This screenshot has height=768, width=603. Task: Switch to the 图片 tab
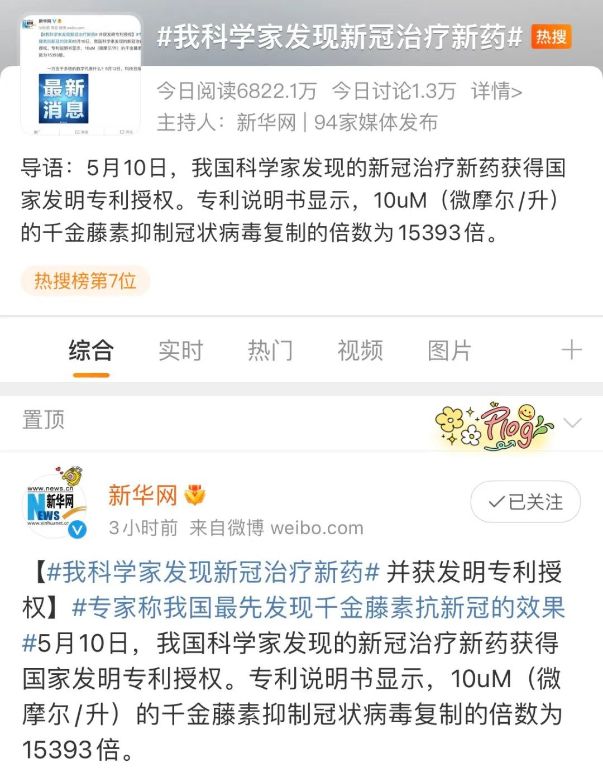pyautogui.click(x=449, y=350)
